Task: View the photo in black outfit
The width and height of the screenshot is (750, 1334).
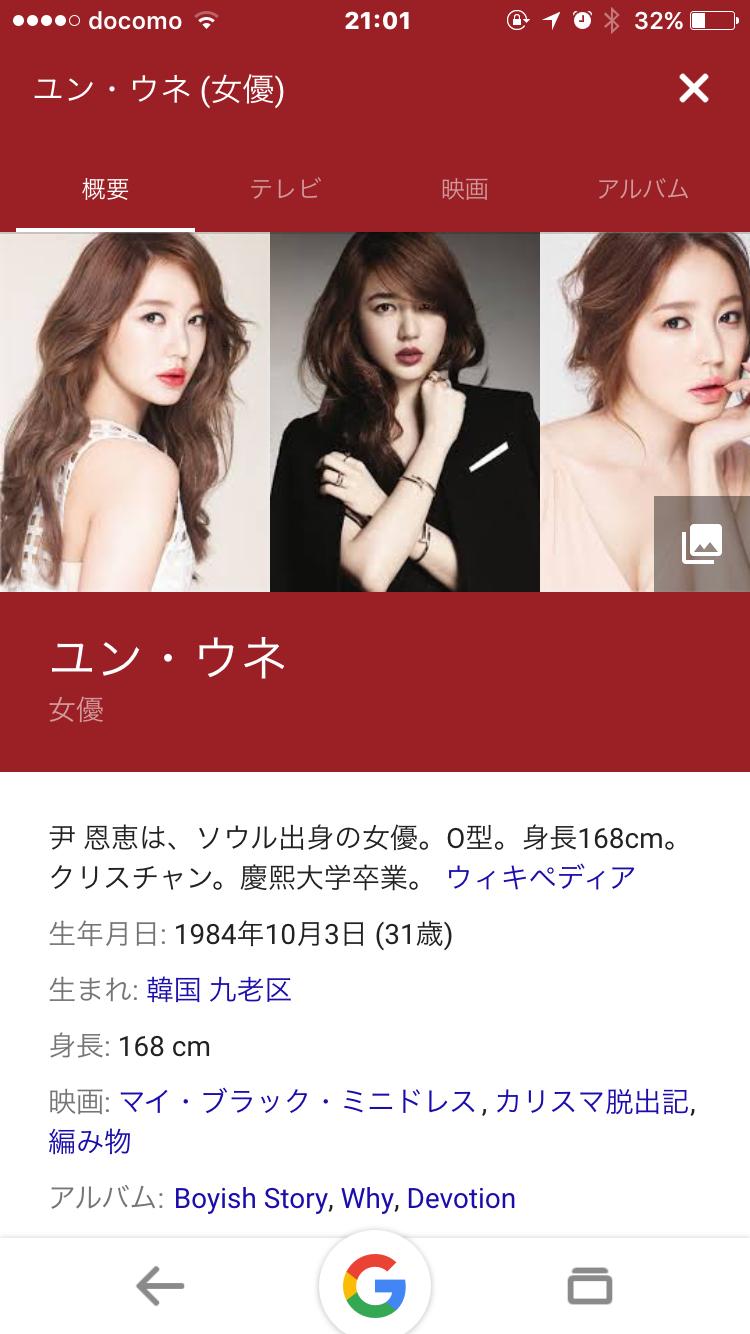Action: pyautogui.click(x=405, y=412)
